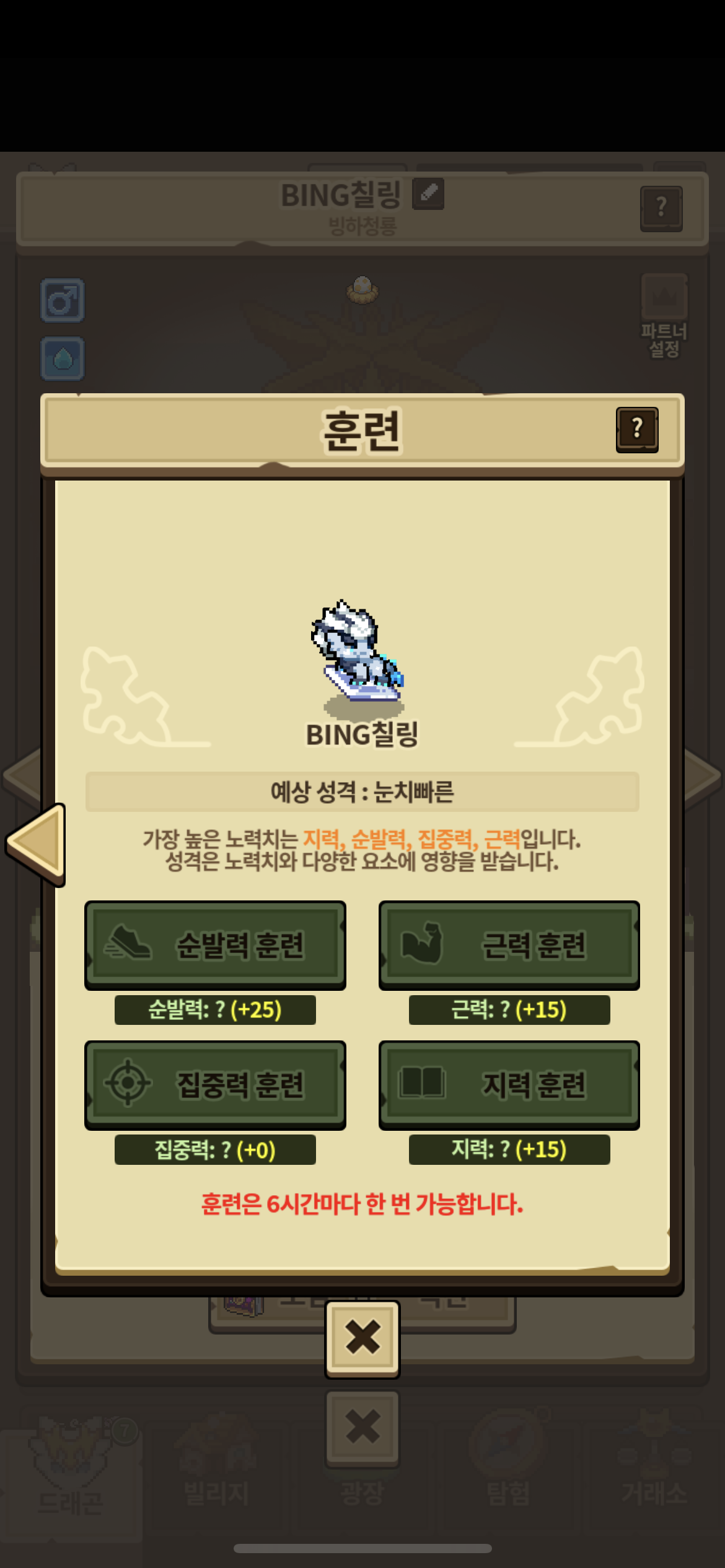Start 근력 훈련 strength training
The height and width of the screenshot is (1568, 725).
point(509,945)
